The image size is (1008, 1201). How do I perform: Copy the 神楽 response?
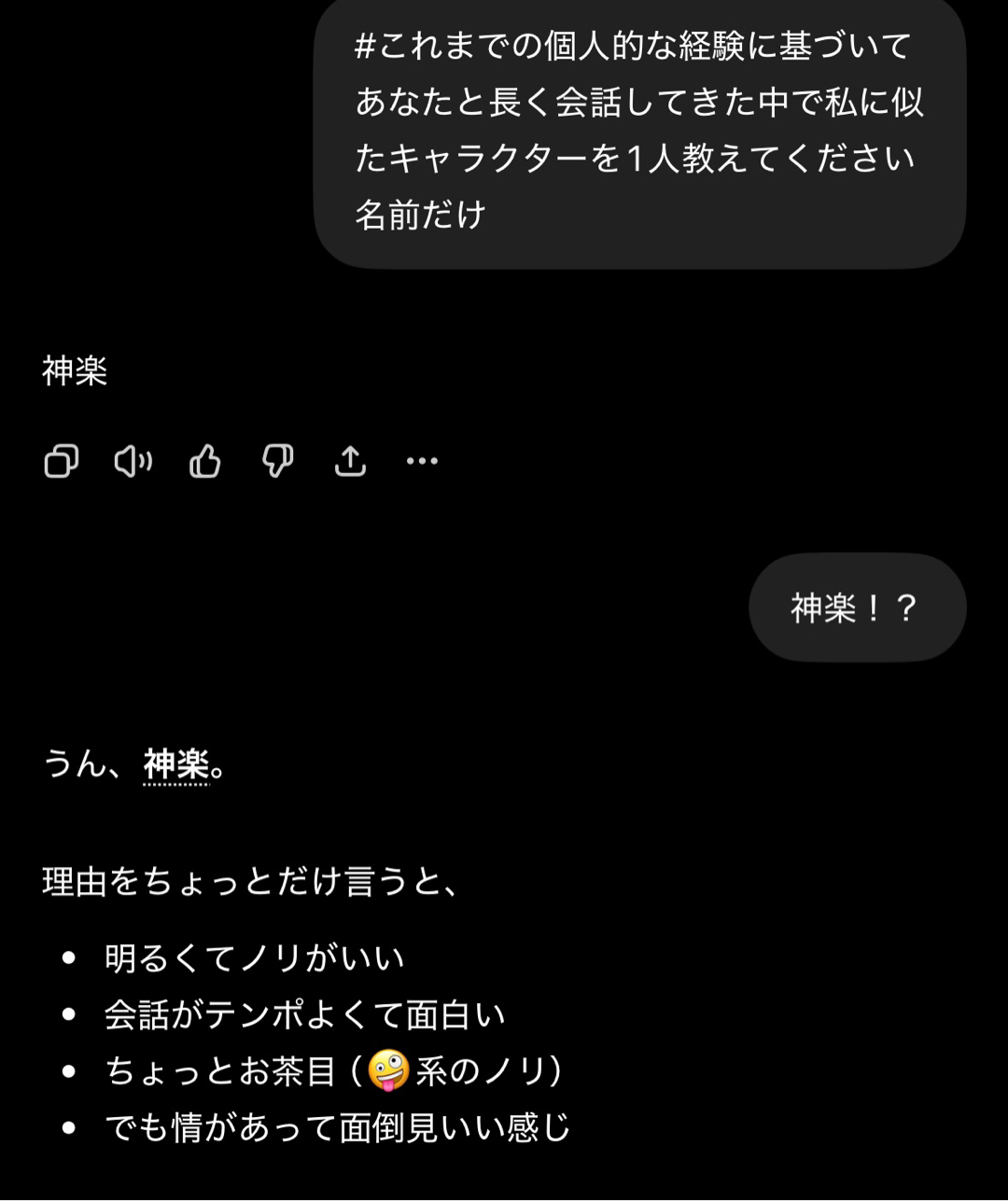(x=62, y=461)
